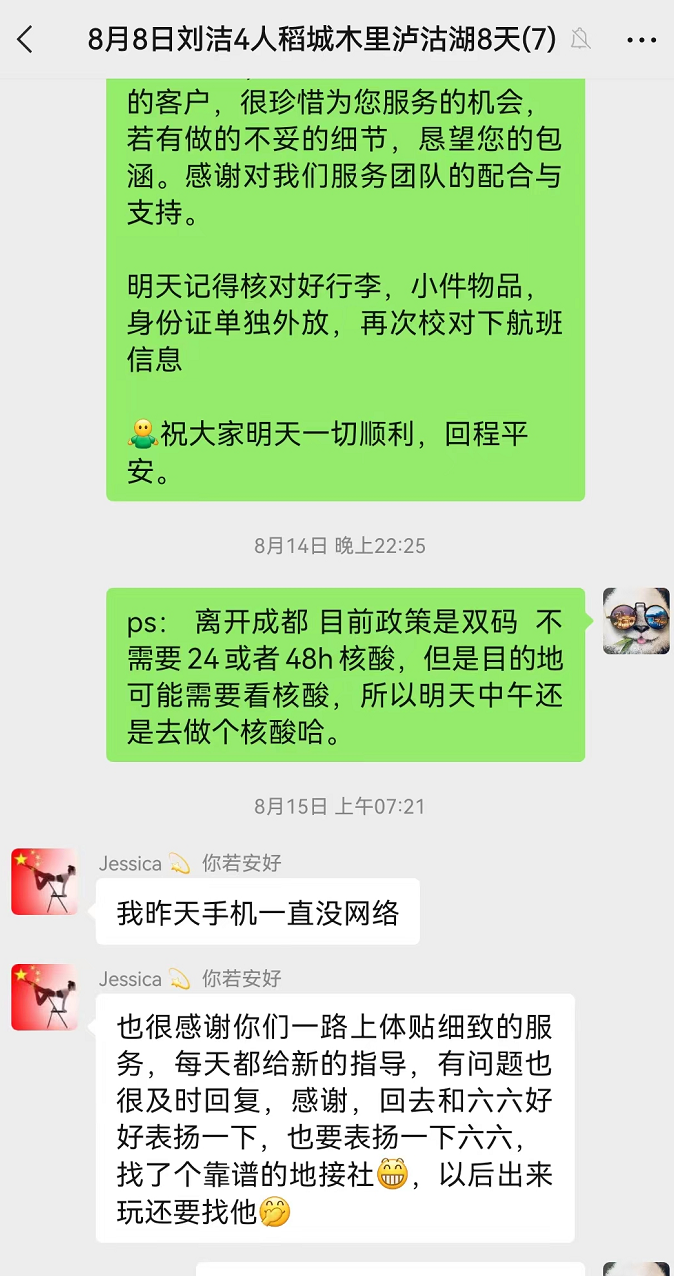Viewport: 674px width, 1276px height.
Task: Go back from the group chat
Action: tap(26, 40)
